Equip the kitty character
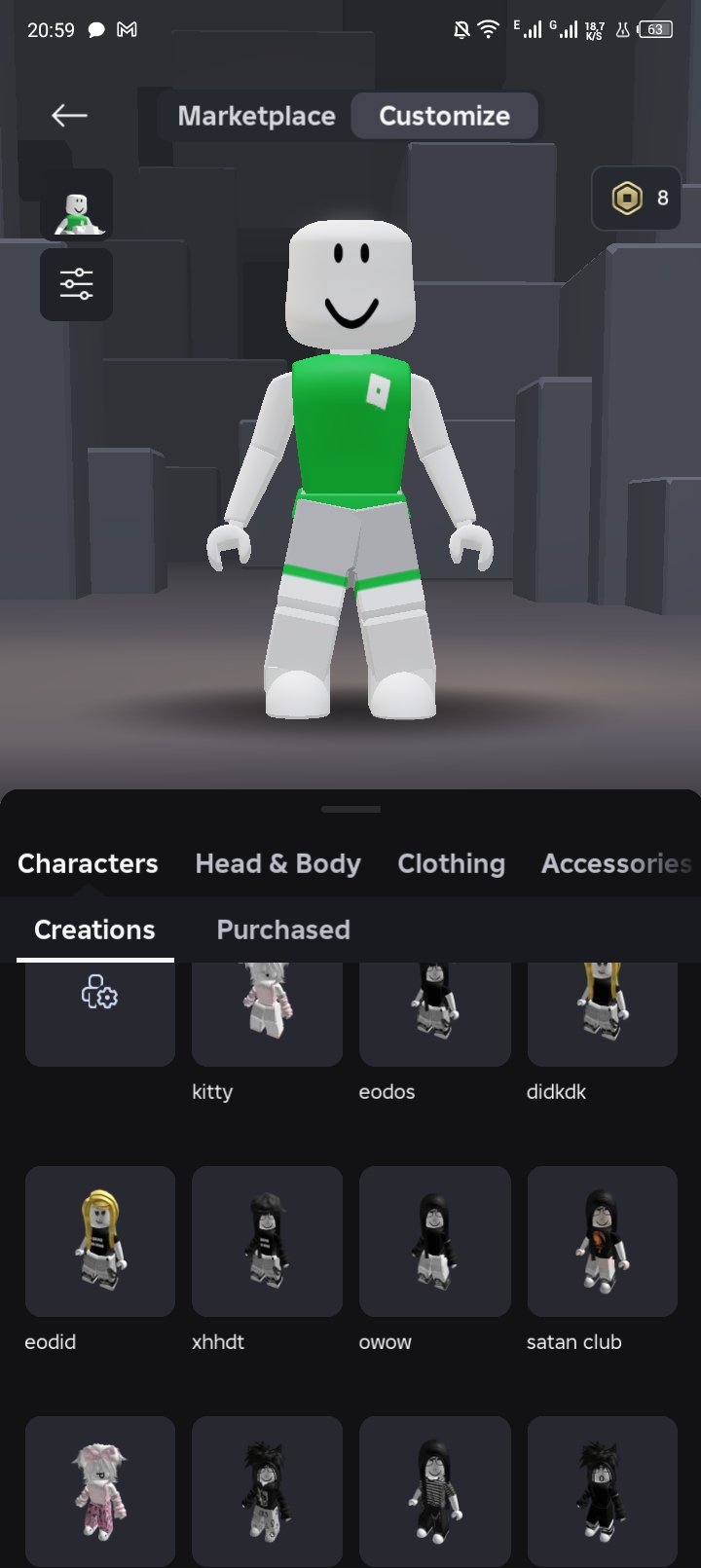 pos(267,1012)
